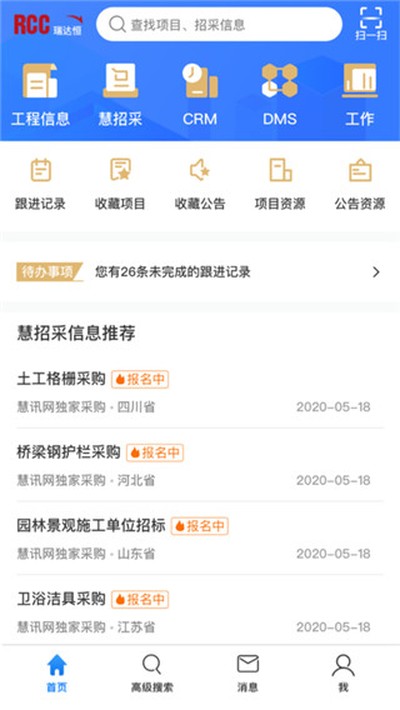Open CRM module
The image size is (400, 710).
point(200,95)
